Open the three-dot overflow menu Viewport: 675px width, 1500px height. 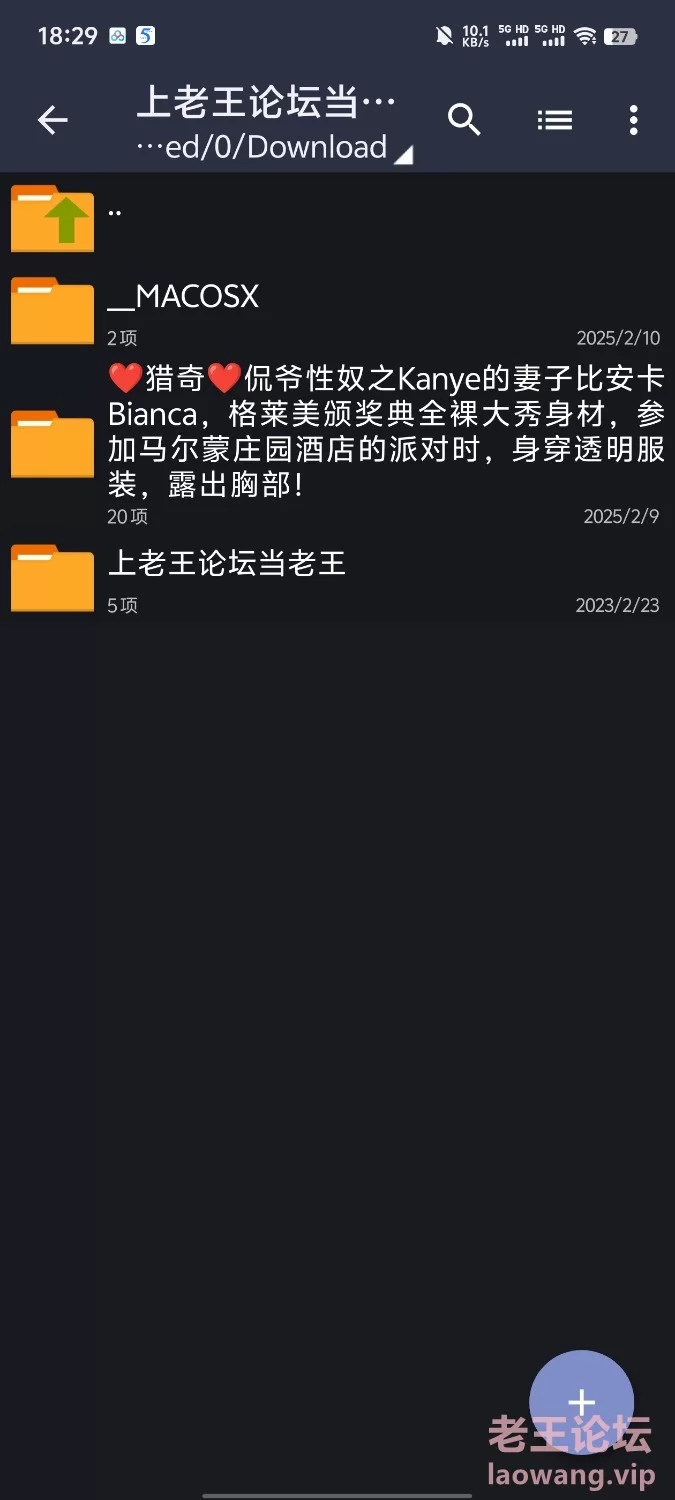[x=633, y=120]
